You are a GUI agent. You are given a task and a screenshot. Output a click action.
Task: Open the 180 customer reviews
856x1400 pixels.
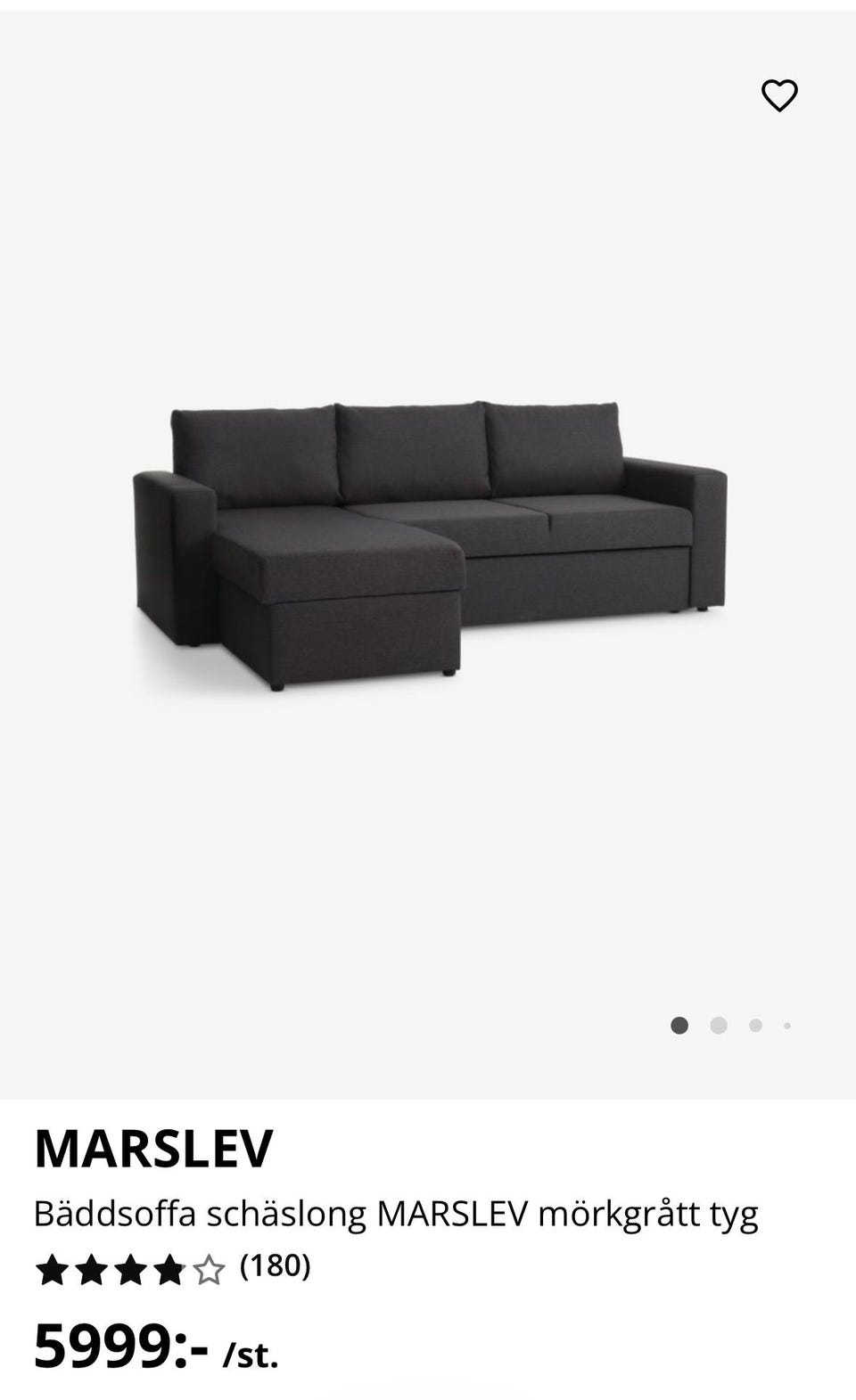(275, 1266)
